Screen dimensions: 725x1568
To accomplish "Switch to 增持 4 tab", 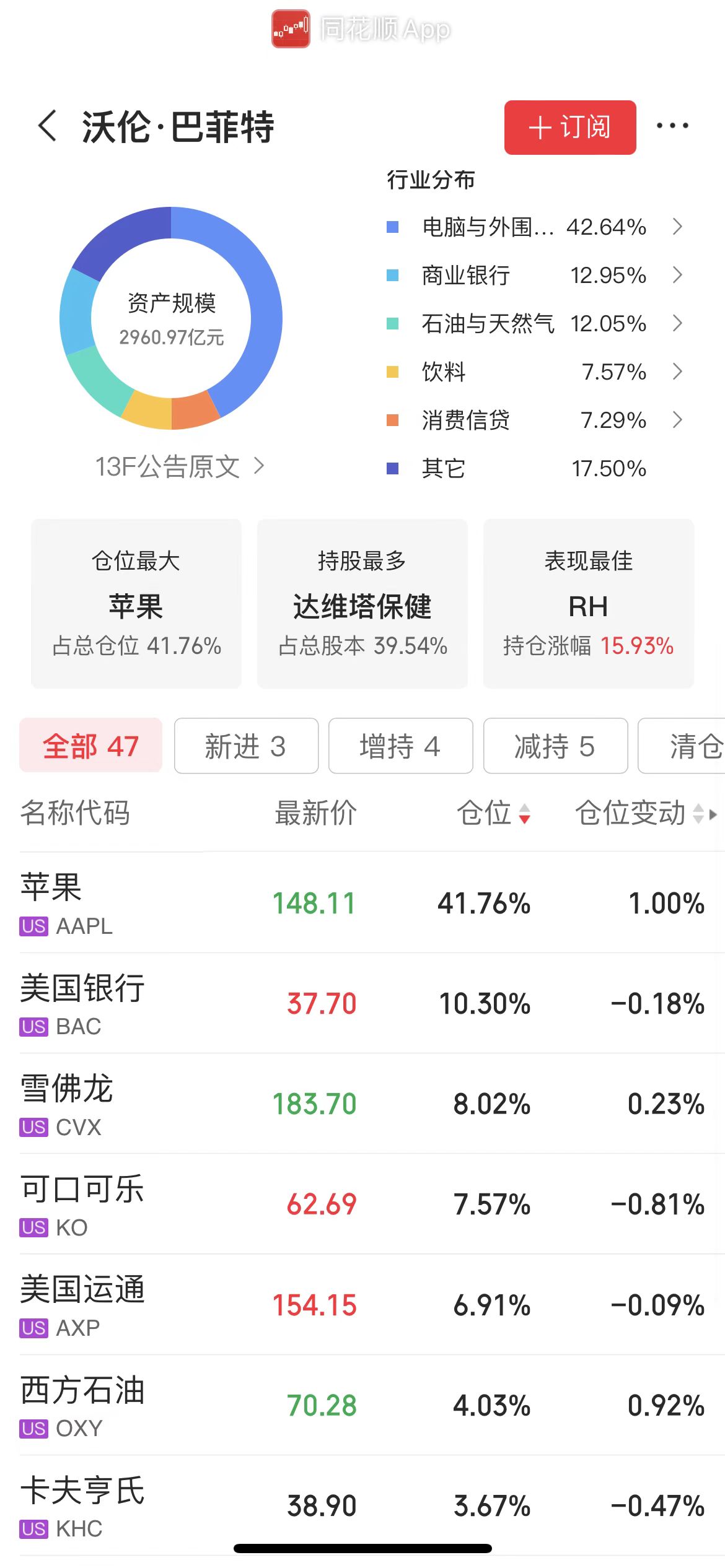I will (x=400, y=746).
